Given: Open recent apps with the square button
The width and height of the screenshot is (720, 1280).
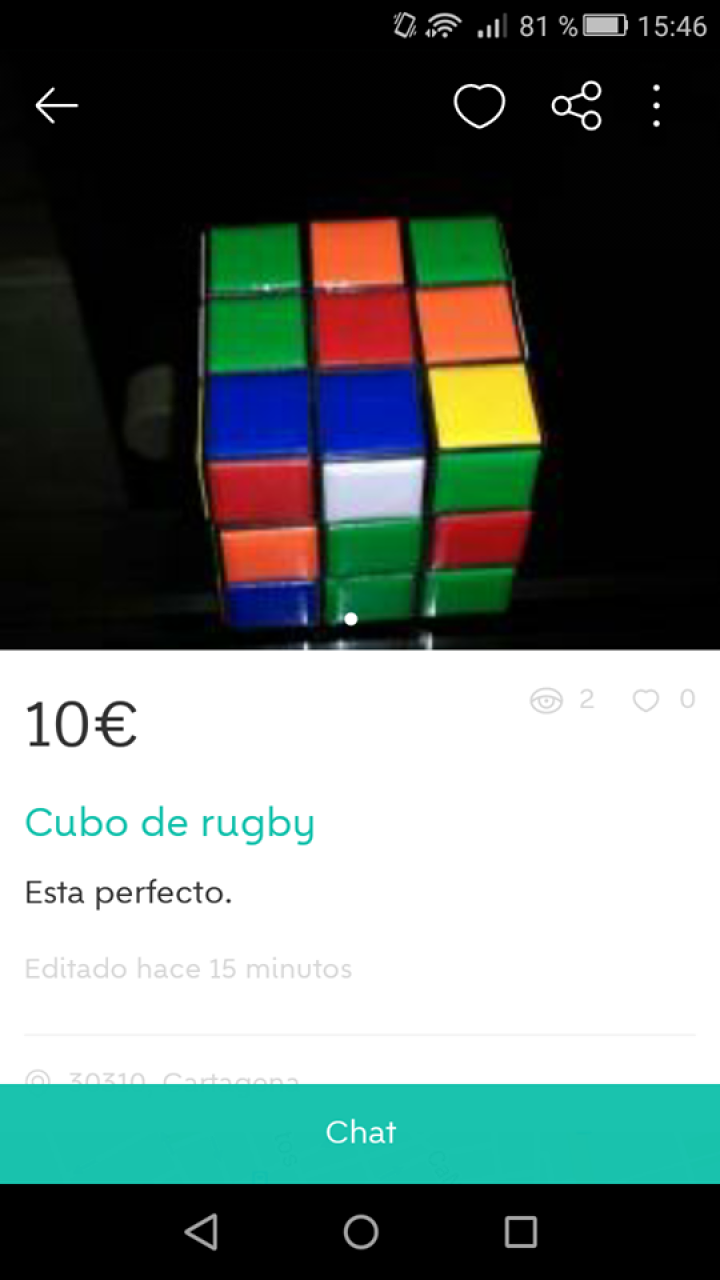Looking at the screenshot, I should coord(518,1232).
